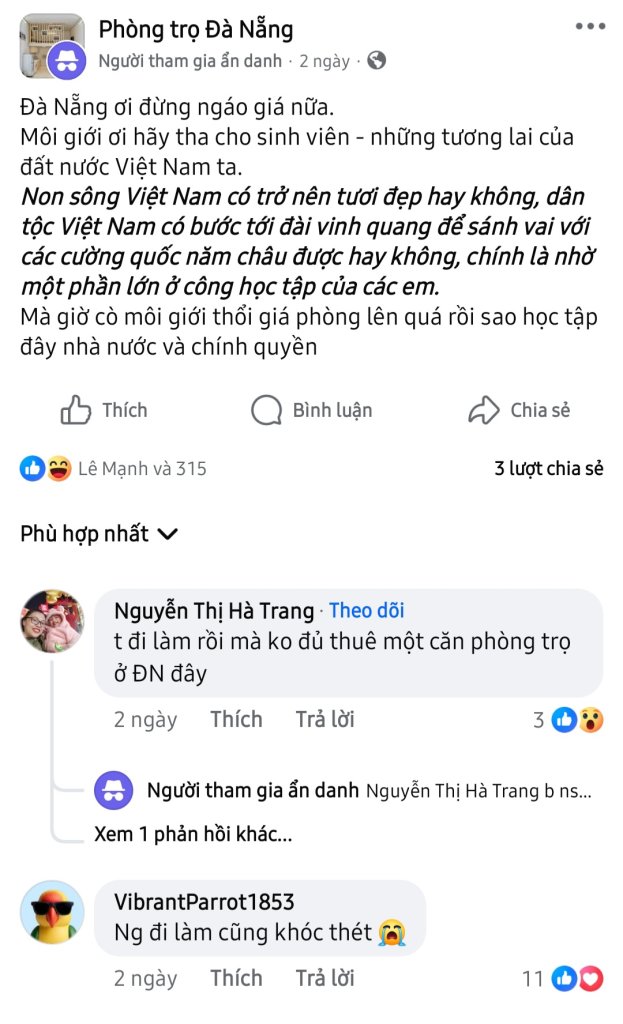Expand Xem 1 phản hồi khác
This screenshot has height=1024, width=623.
point(193,834)
